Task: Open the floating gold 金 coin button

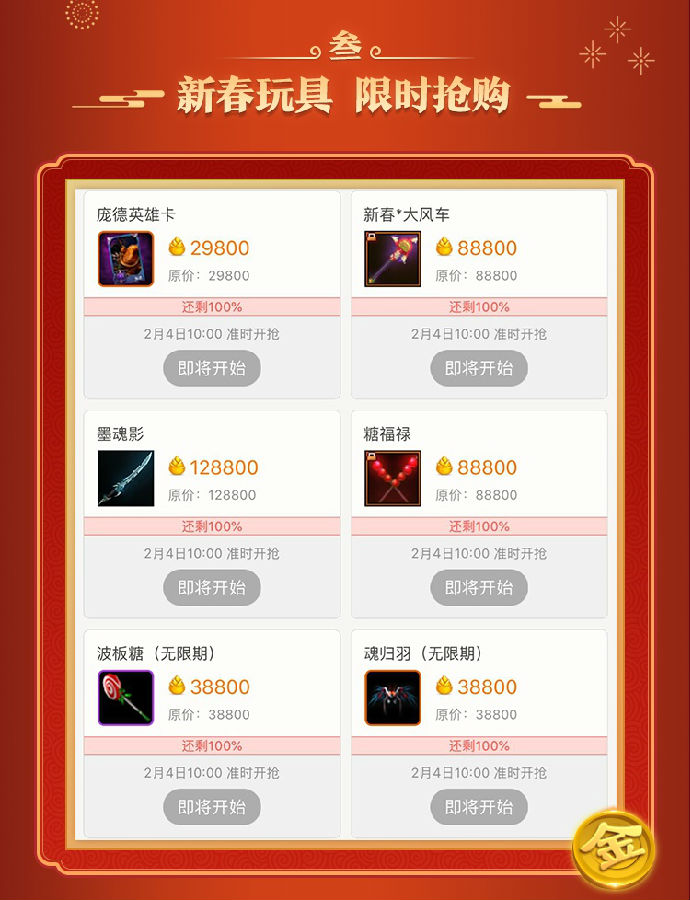Action: pyautogui.click(x=613, y=849)
